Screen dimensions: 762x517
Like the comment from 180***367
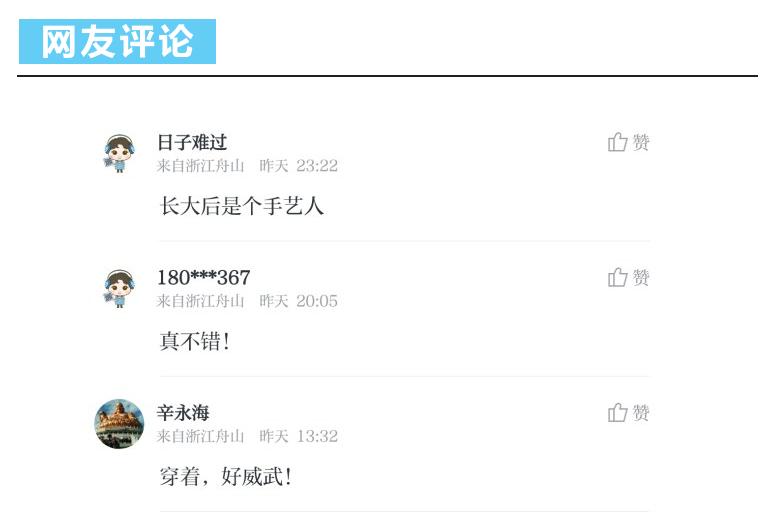[628, 278]
